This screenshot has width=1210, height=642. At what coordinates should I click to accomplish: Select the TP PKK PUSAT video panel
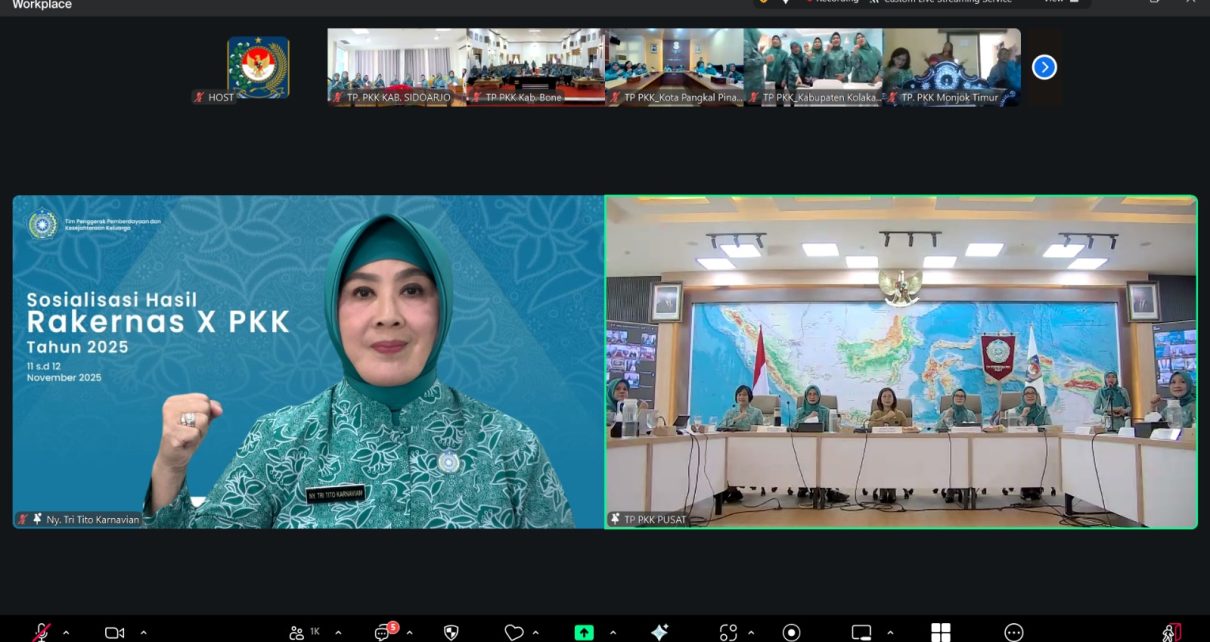tap(900, 361)
